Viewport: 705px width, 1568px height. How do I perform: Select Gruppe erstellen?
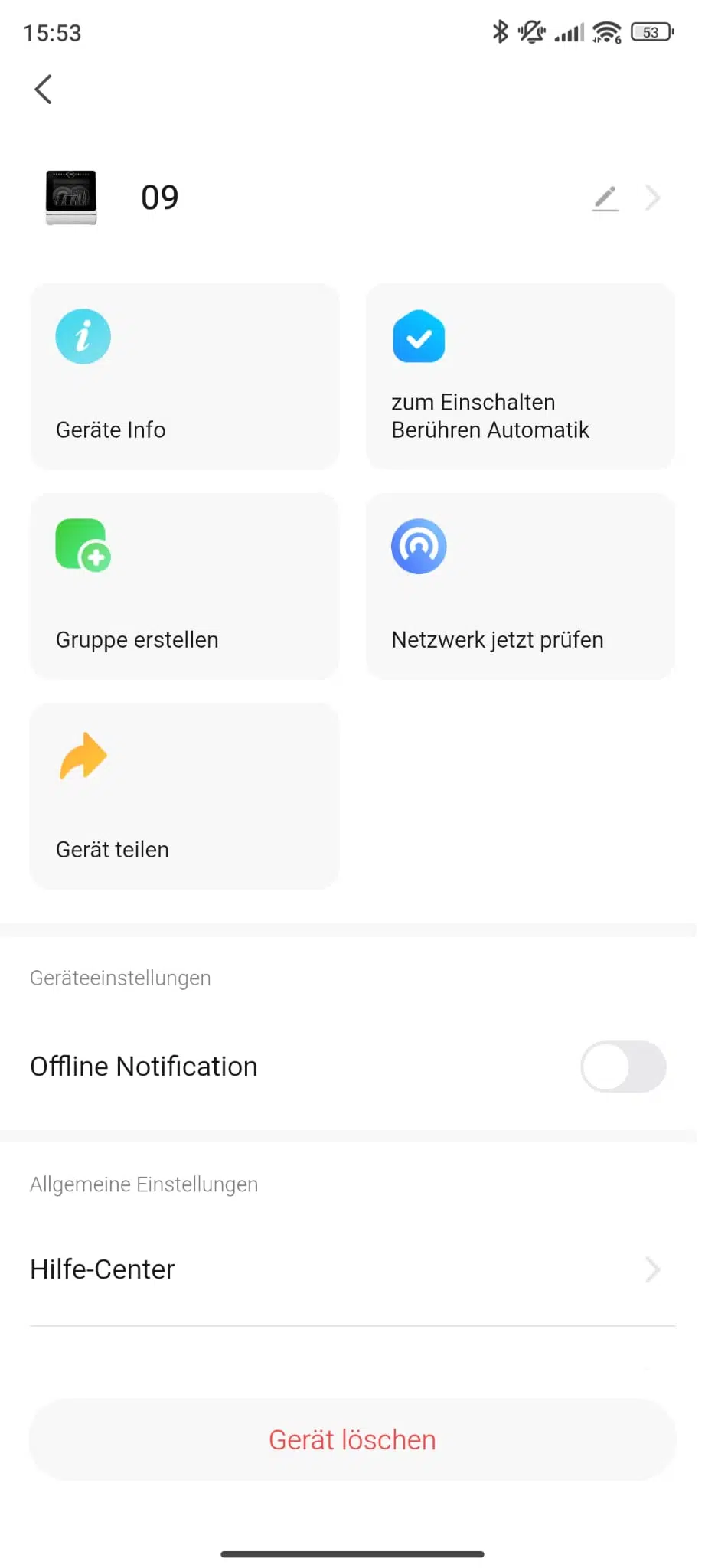point(184,586)
